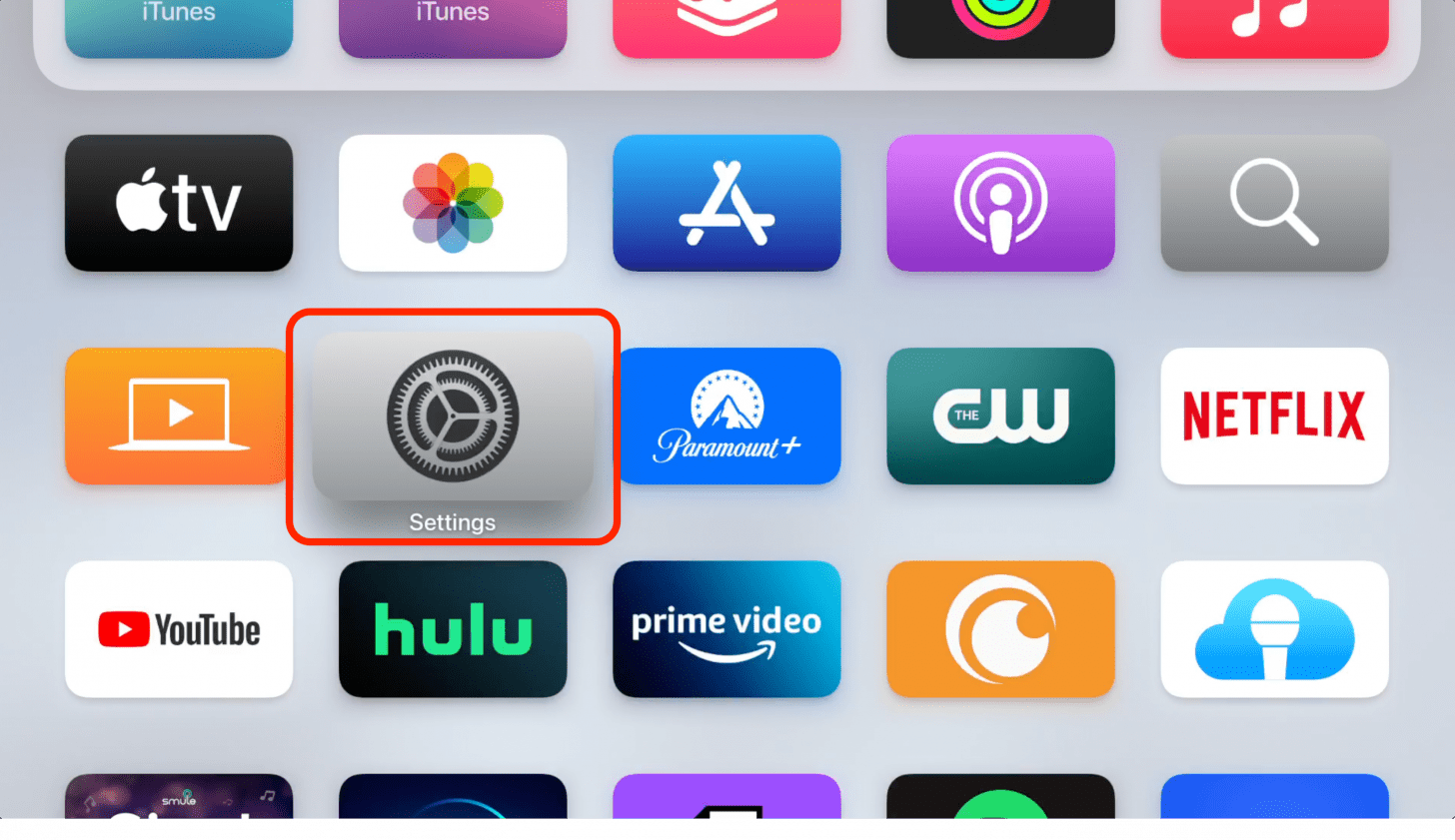
Task: Open the red Music app
Action: (1274, 25)
